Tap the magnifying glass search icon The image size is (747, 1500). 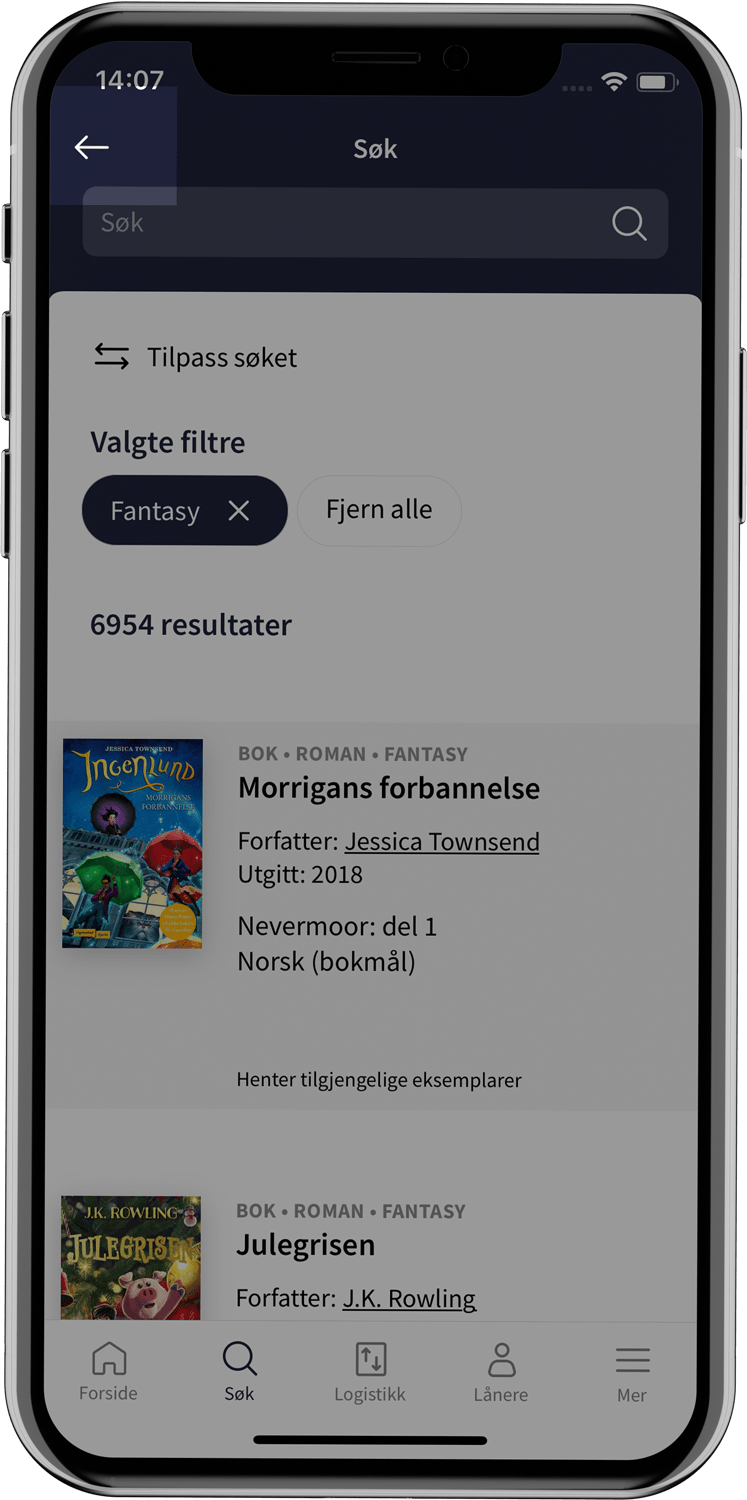point(629,223)
